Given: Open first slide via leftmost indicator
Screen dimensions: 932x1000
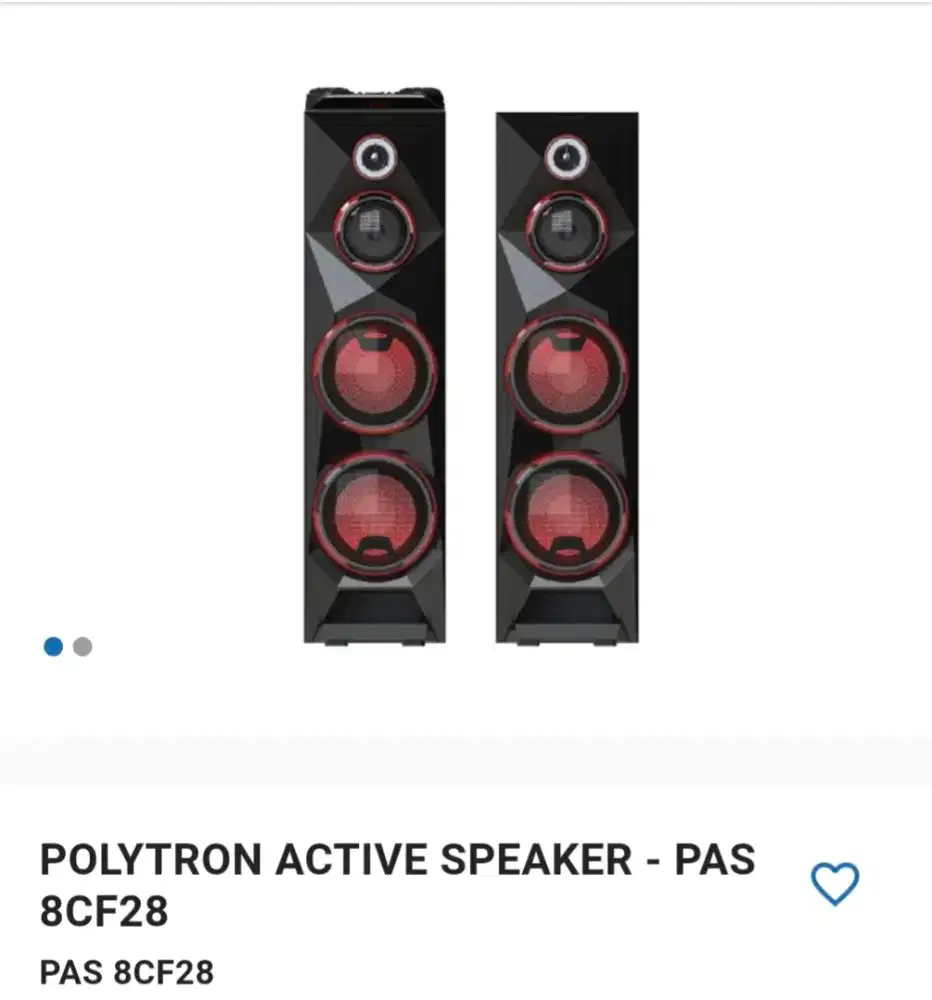Looking at the screenshot, I should click(51, 647).
